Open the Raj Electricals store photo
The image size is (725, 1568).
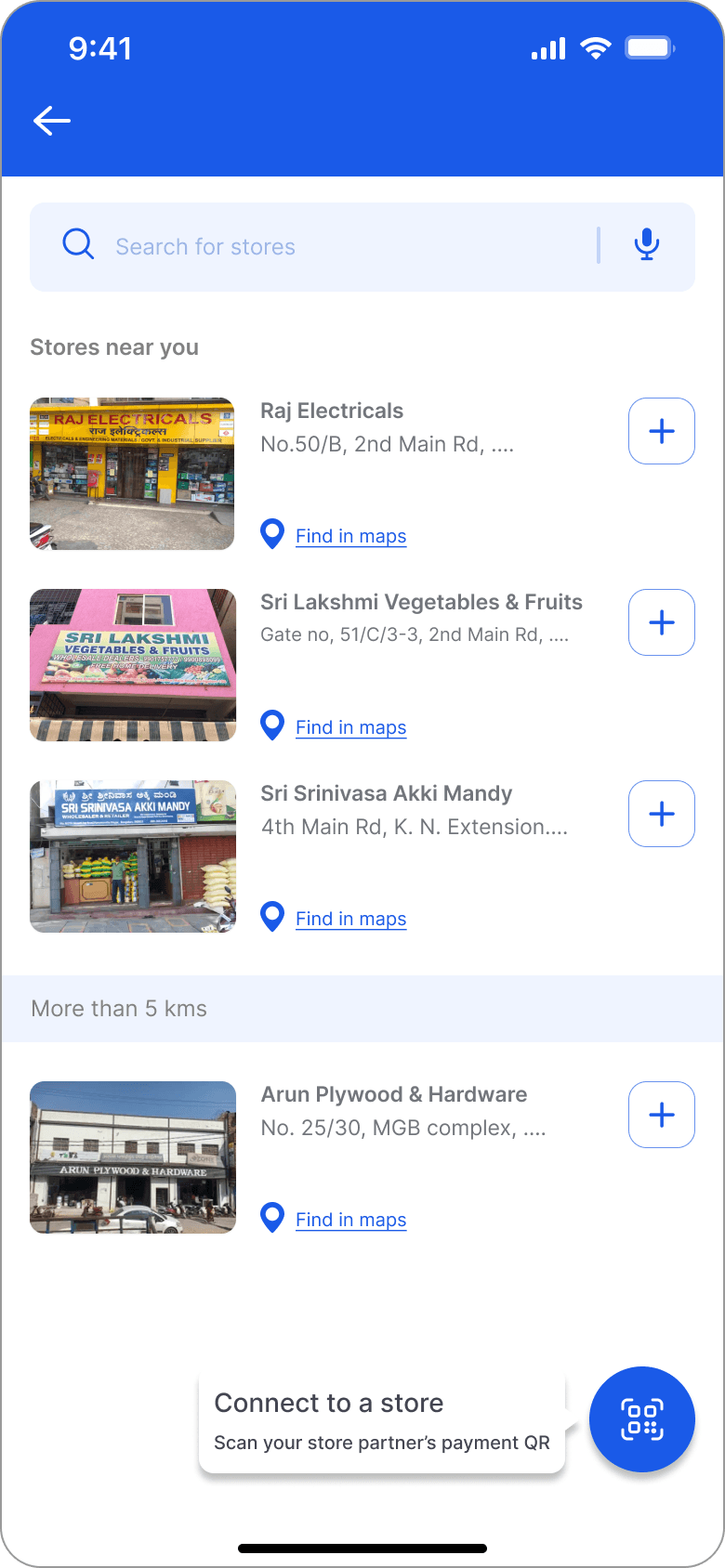coord(132,474)
